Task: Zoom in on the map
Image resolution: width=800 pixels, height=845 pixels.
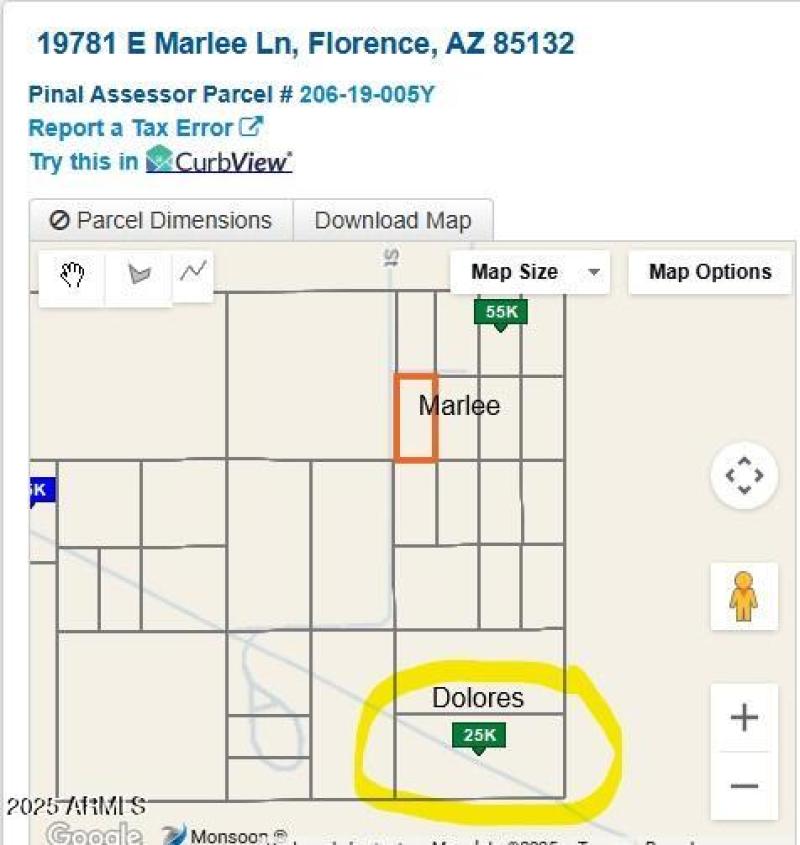Action: [744, 718]
